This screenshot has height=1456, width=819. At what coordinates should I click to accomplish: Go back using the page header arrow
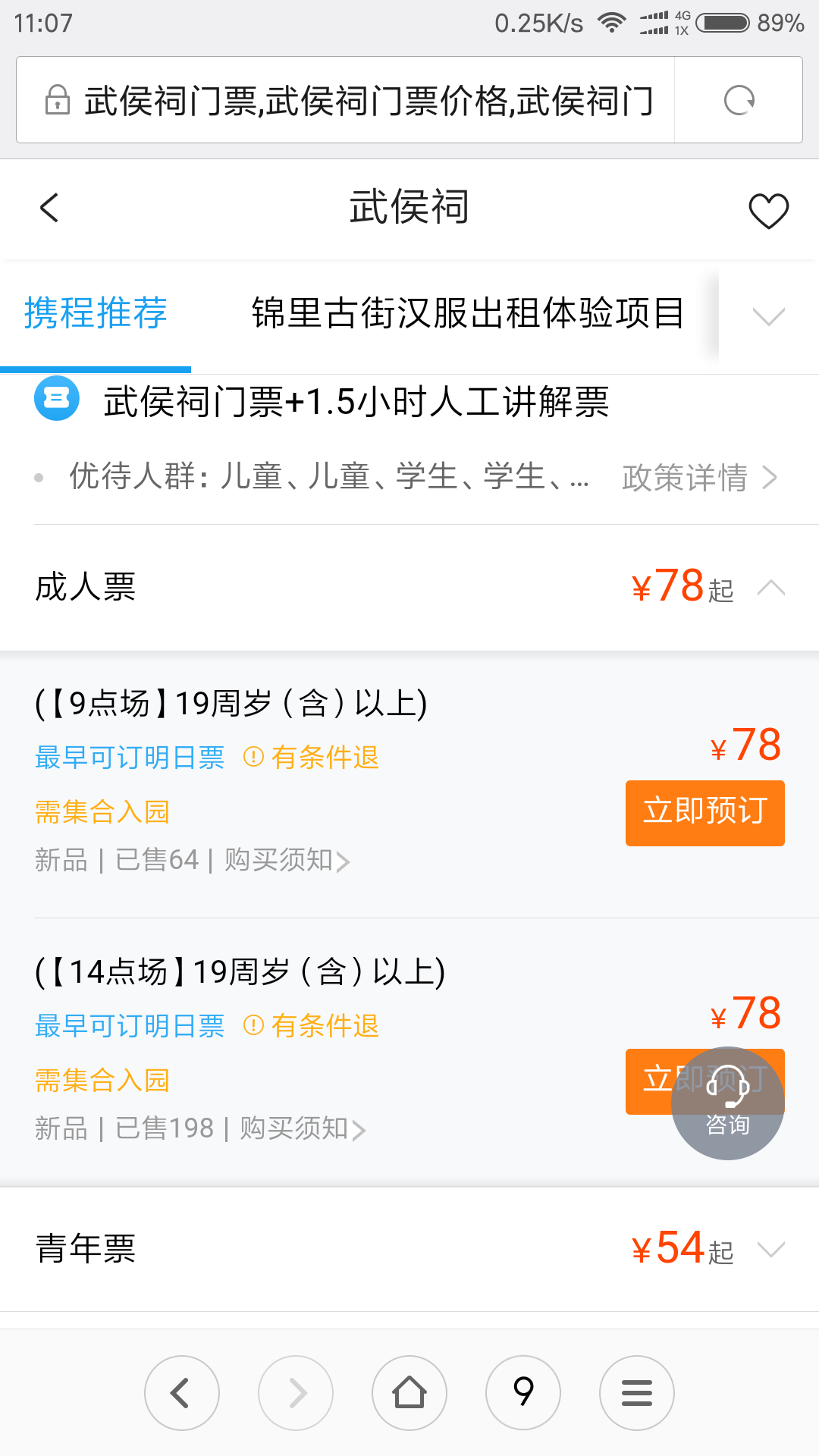[49, 207]
